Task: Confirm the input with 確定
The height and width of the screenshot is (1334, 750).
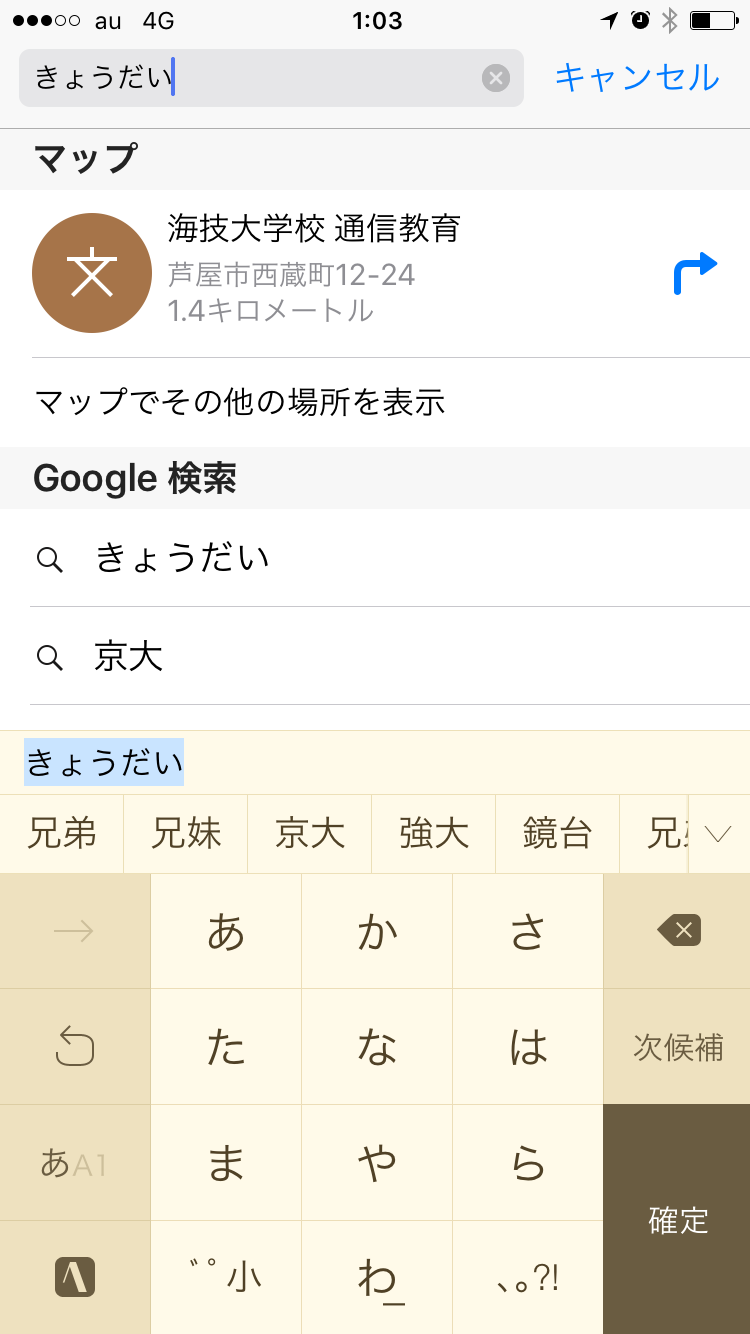Action: tap(678, 1220)
